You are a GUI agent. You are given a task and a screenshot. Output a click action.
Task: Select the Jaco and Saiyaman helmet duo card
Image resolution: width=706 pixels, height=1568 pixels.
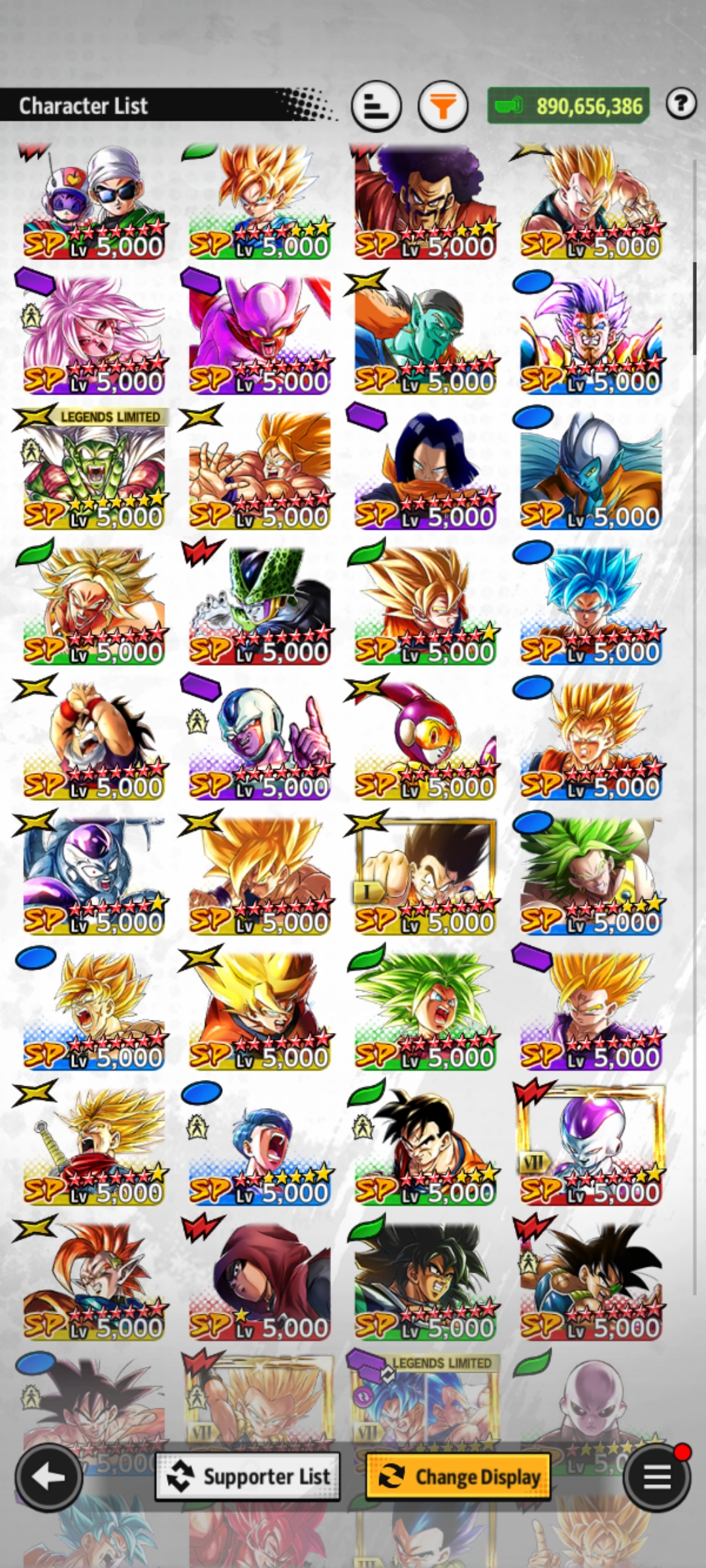[x=93, y=203]
